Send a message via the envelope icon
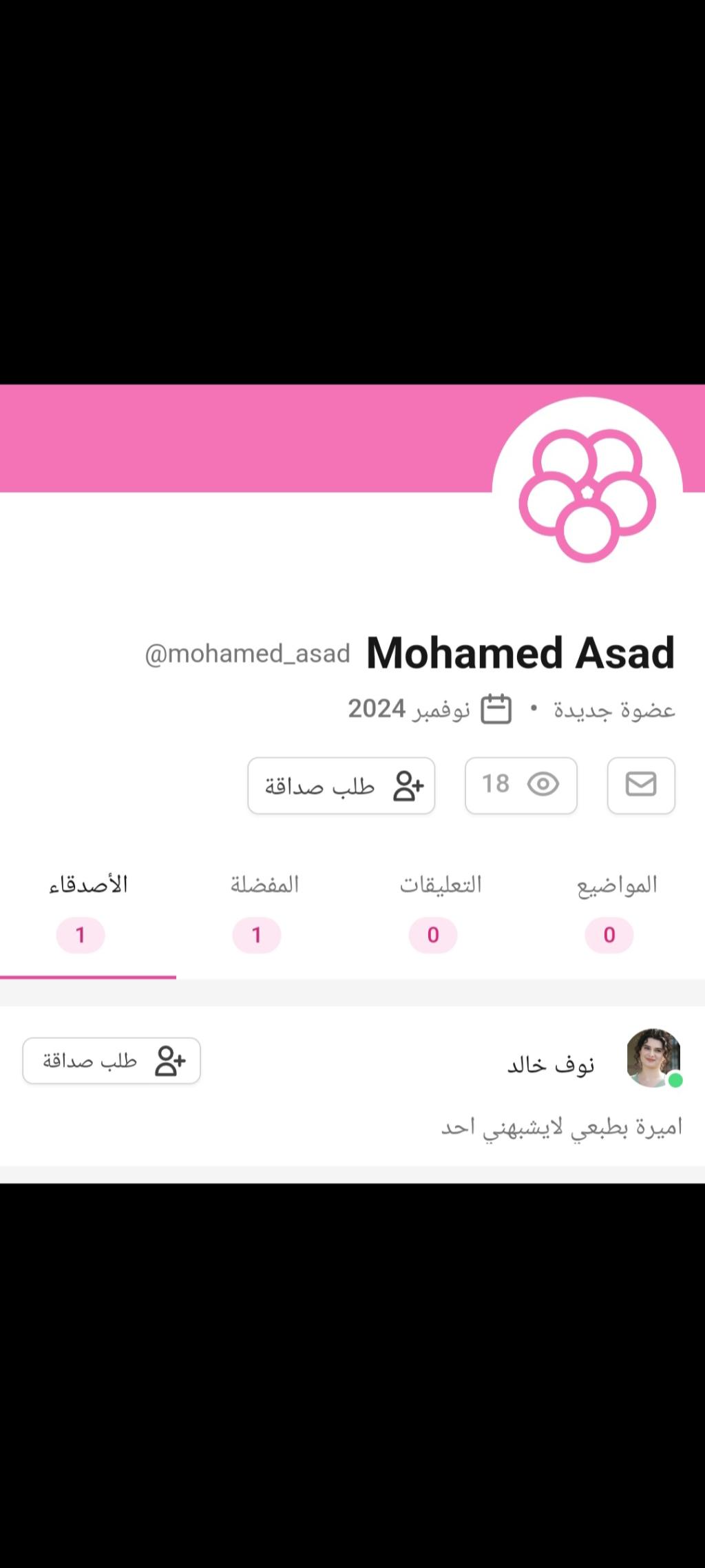This screenshot has height=1568, width=705. (640, 785)
